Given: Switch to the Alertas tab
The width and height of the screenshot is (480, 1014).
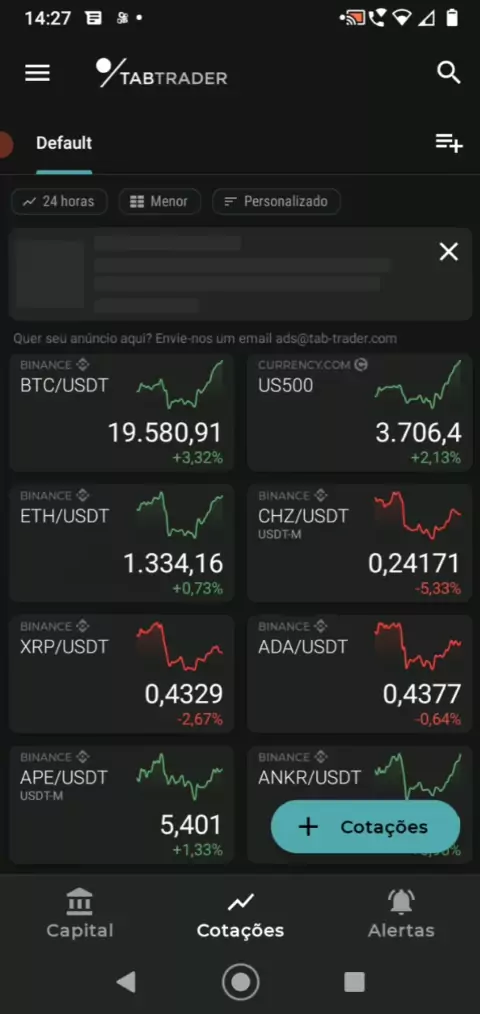Looking at the screenshot, I should pos(401,914).
